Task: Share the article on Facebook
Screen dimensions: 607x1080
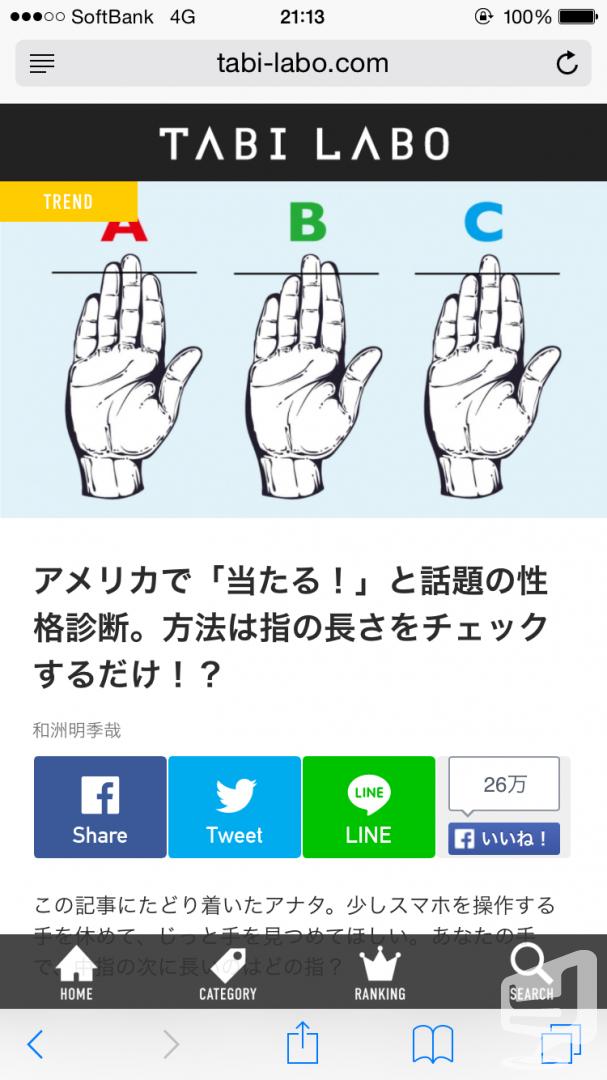Action: [x=100, y=807]
